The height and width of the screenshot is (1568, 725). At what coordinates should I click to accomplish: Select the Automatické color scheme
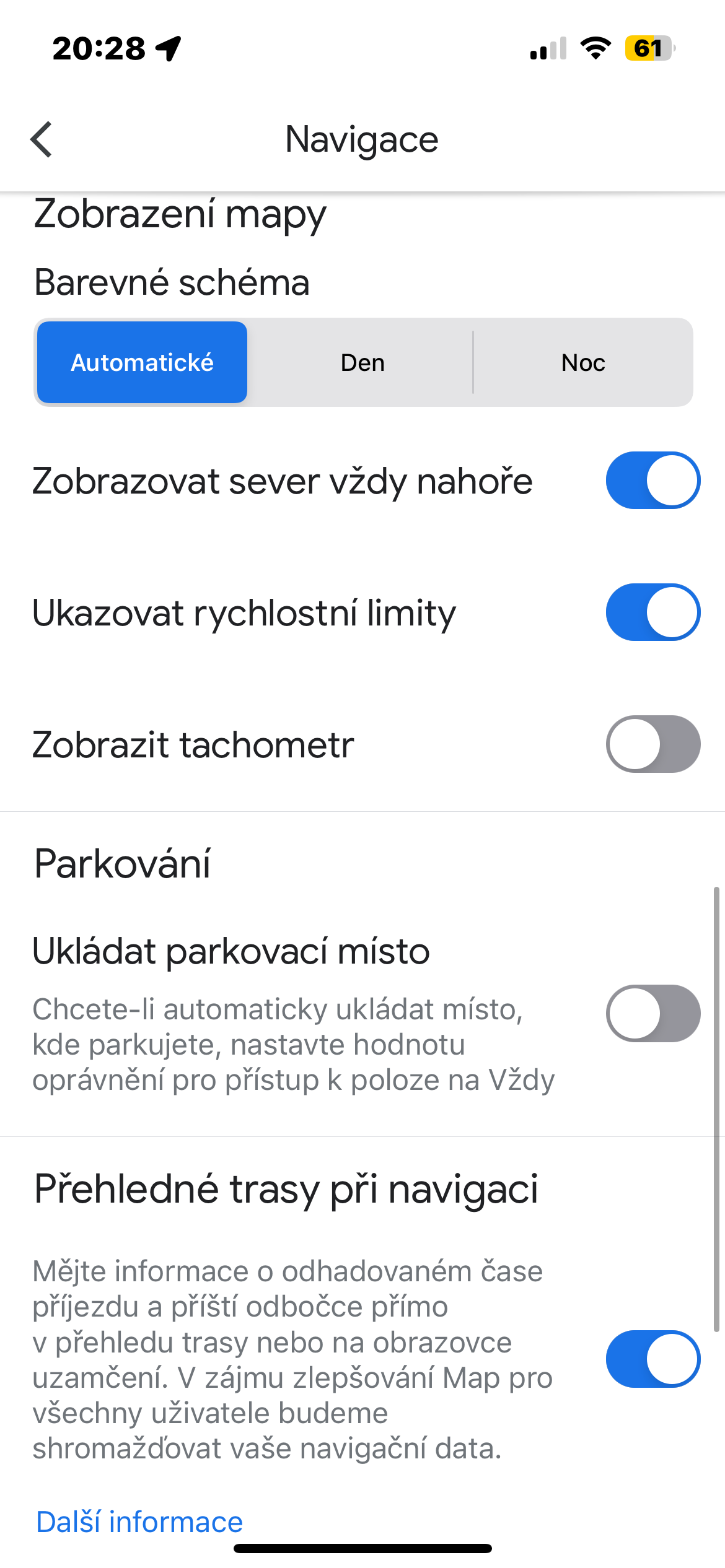142,362
